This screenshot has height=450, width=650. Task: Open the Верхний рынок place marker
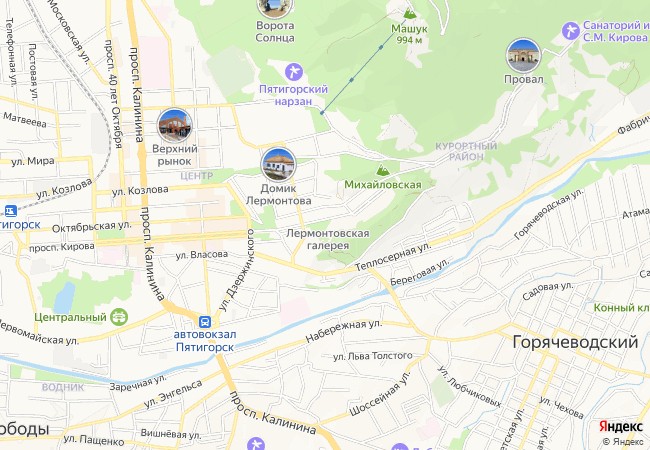pyautogui.click(x=174, y=125)
